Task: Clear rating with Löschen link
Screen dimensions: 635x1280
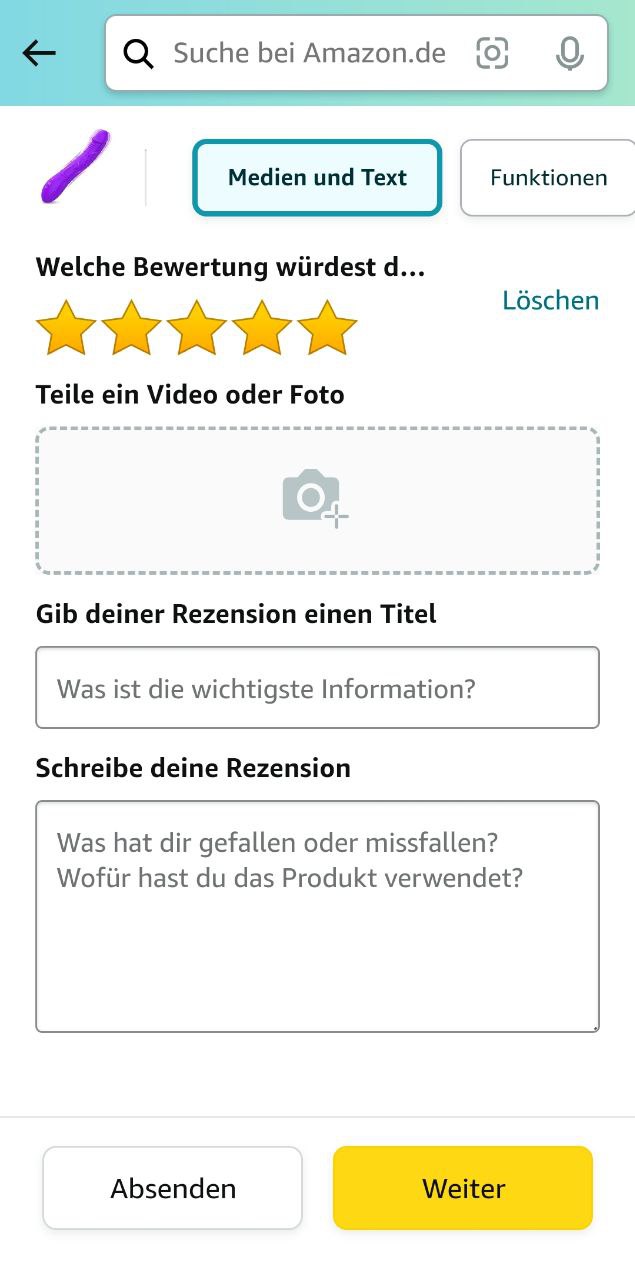Action: coord(550,300)
